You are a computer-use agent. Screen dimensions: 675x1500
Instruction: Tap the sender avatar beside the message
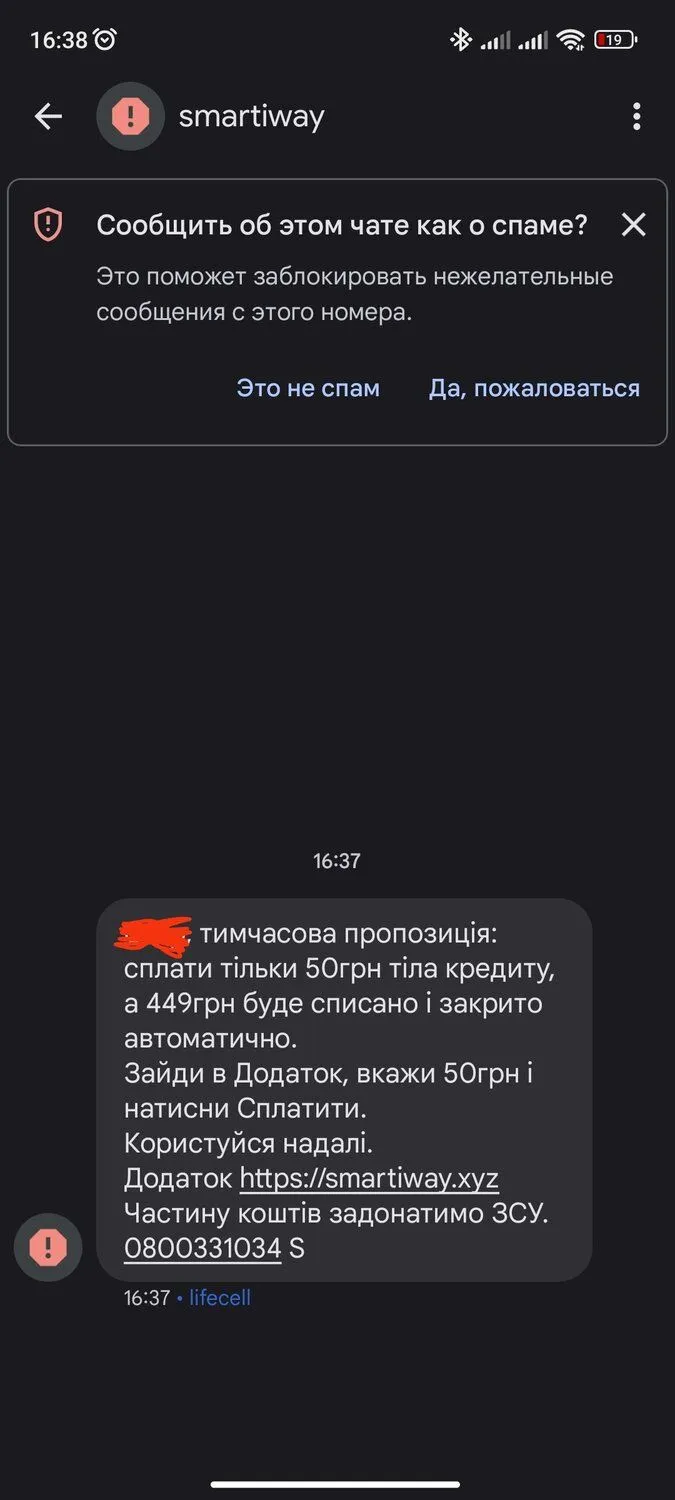pos(48,1247)
